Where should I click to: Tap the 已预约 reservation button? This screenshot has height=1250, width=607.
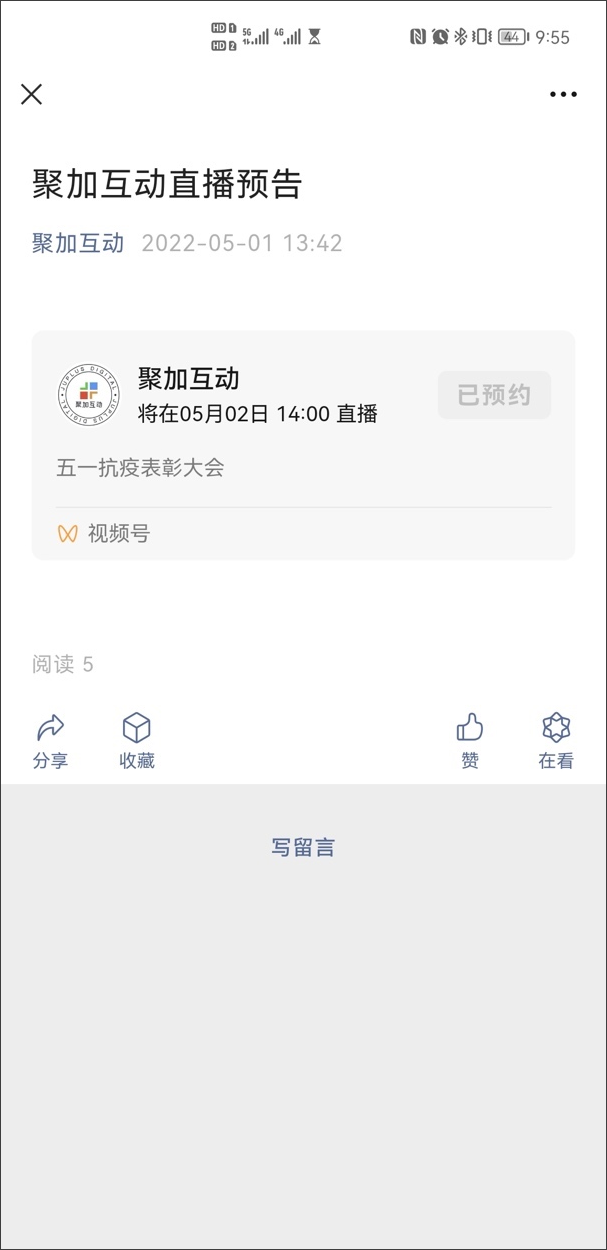pyautogui.click(x=494, y=395)
